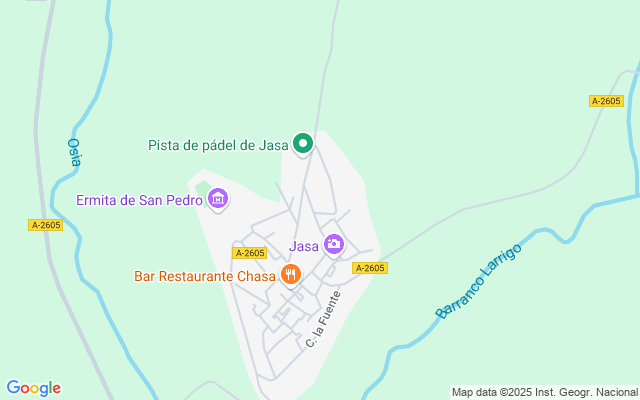Open the Pista de pádel de Jasa marker
Screen dimensions: 640x400
pos(303,144)
